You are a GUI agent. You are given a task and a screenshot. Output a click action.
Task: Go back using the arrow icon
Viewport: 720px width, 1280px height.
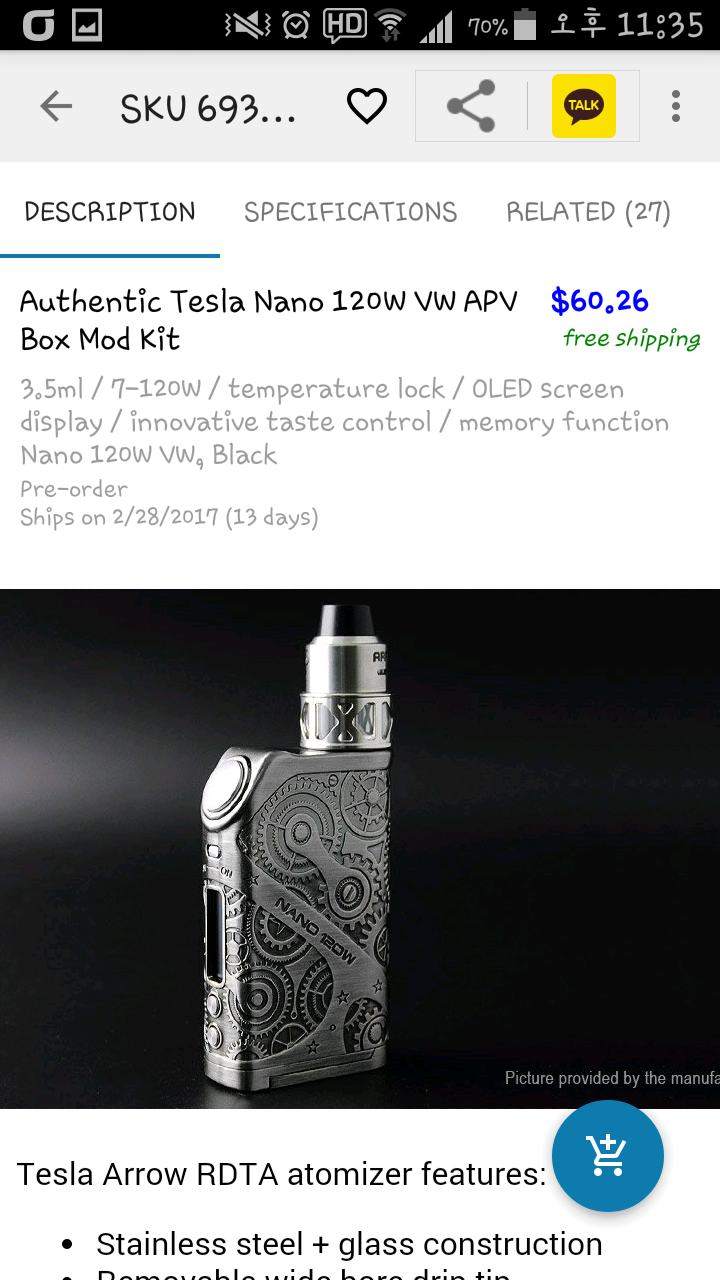(x=56, y=106)
